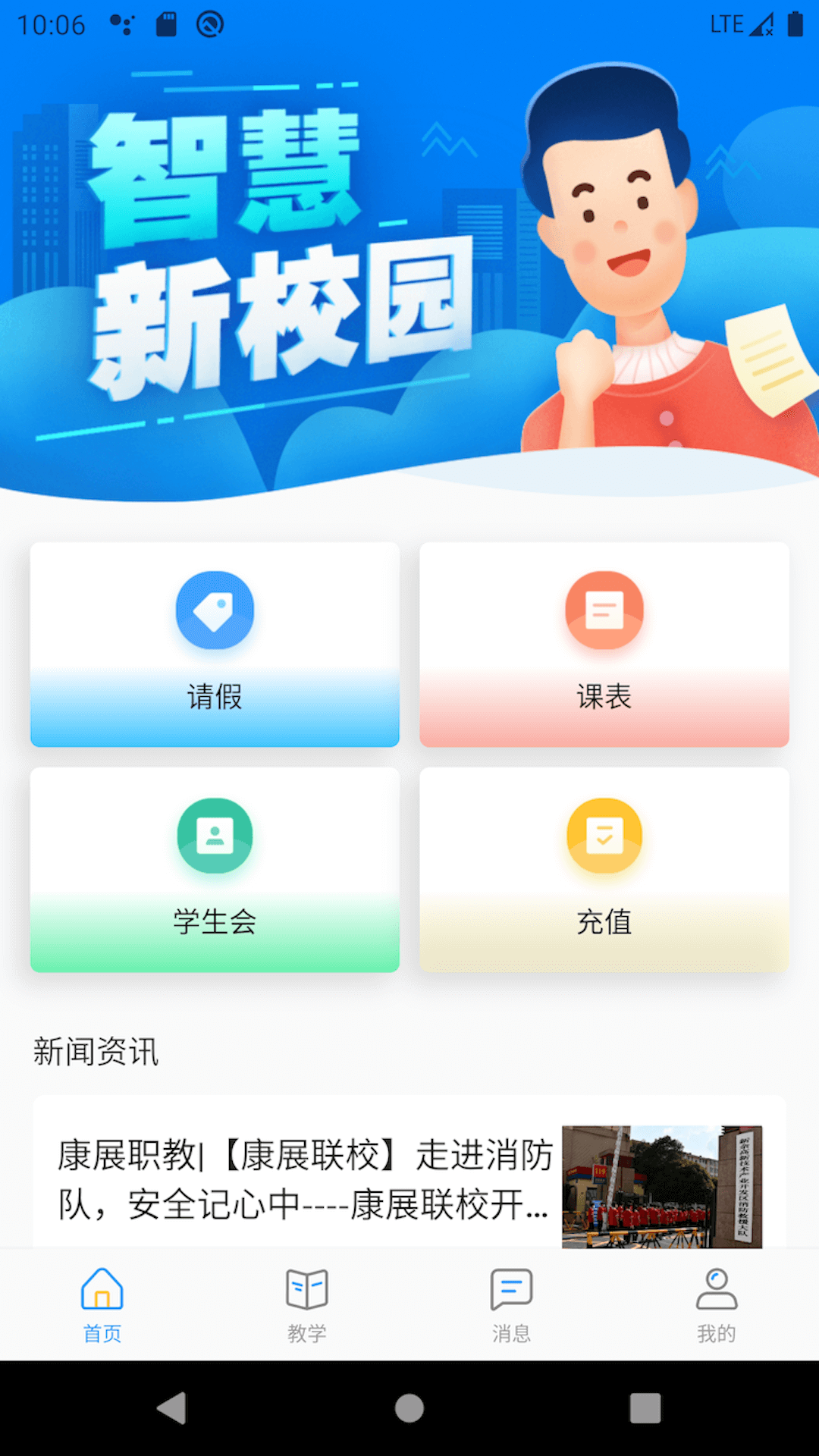Screen dimensions: 819x1456
Task: Tap the 新闻资讯 news section heading
Action: coord(96,1052)
